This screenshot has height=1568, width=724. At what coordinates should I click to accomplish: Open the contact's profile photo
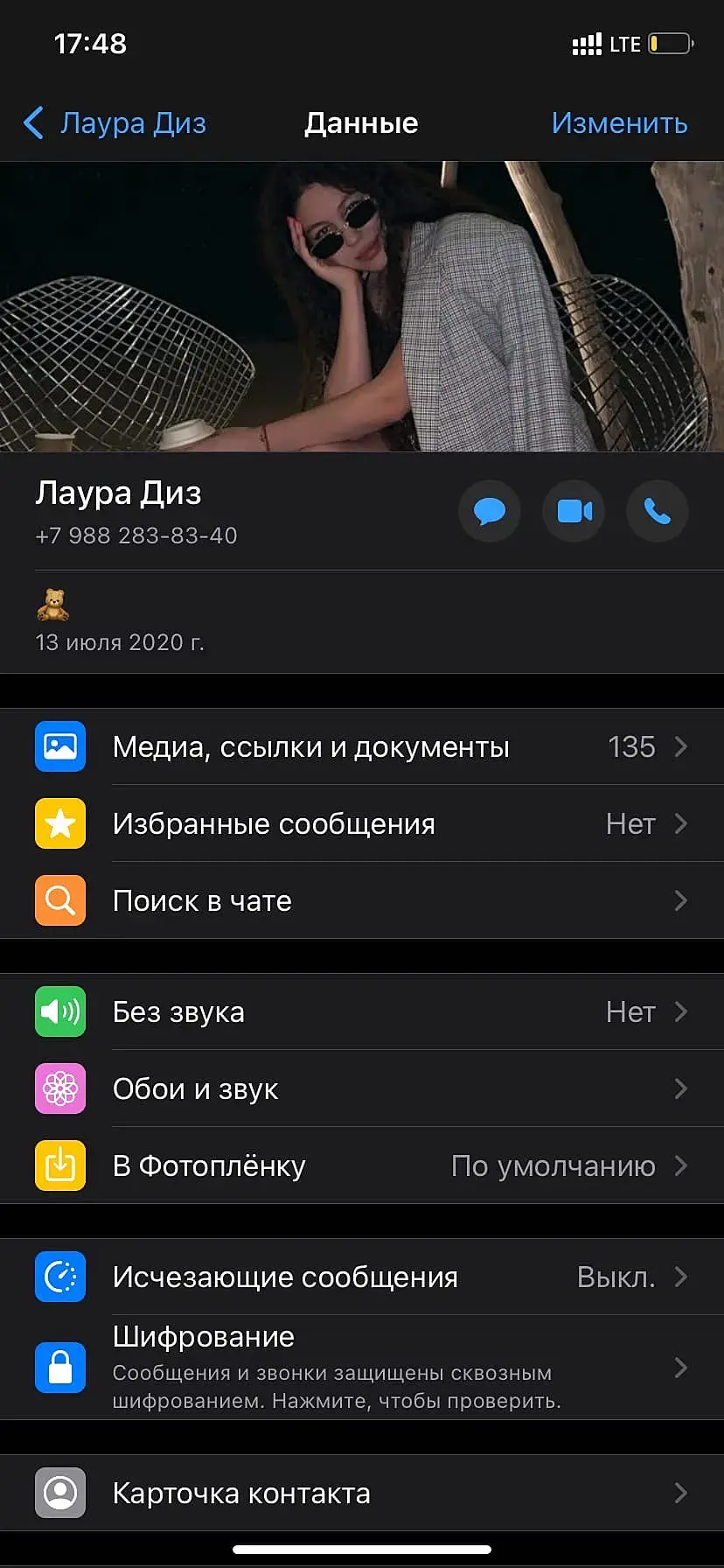(x=362, y=306)
